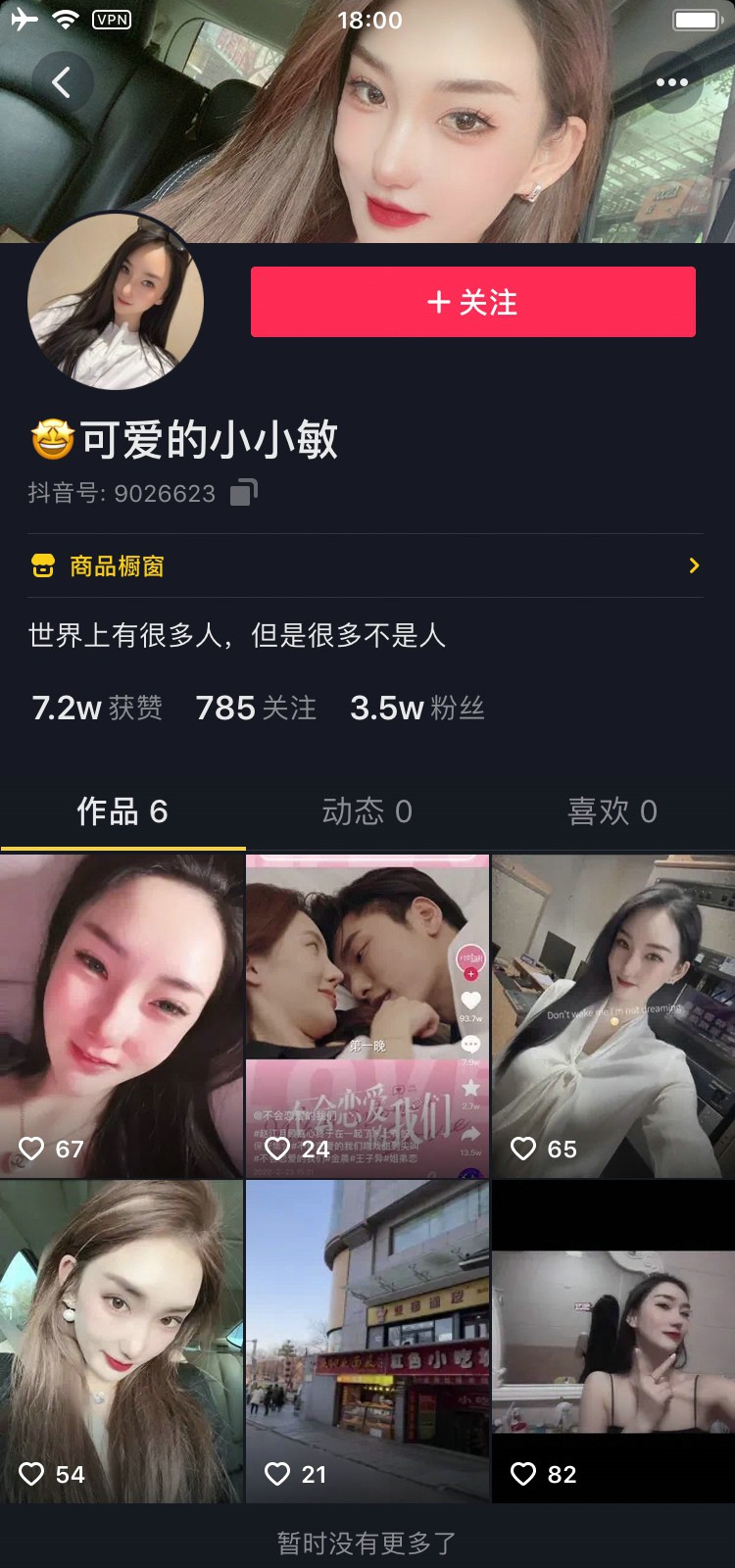The height and width of the screenshot is (1568, 735).
Task: Open the video with 65 likes
Action: [x=612, y=1015]
